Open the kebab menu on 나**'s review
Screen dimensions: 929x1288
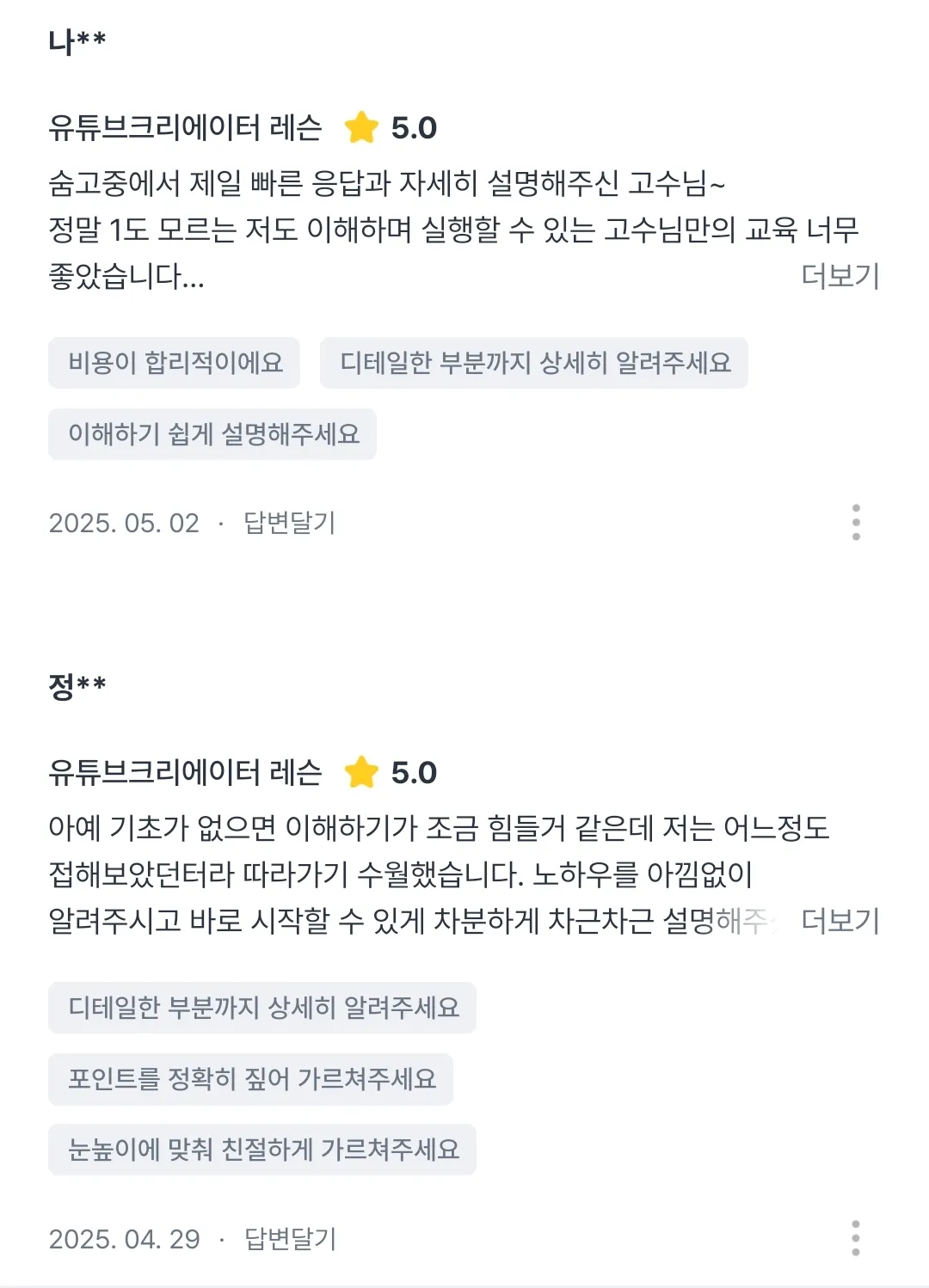(x=854, y=522)
